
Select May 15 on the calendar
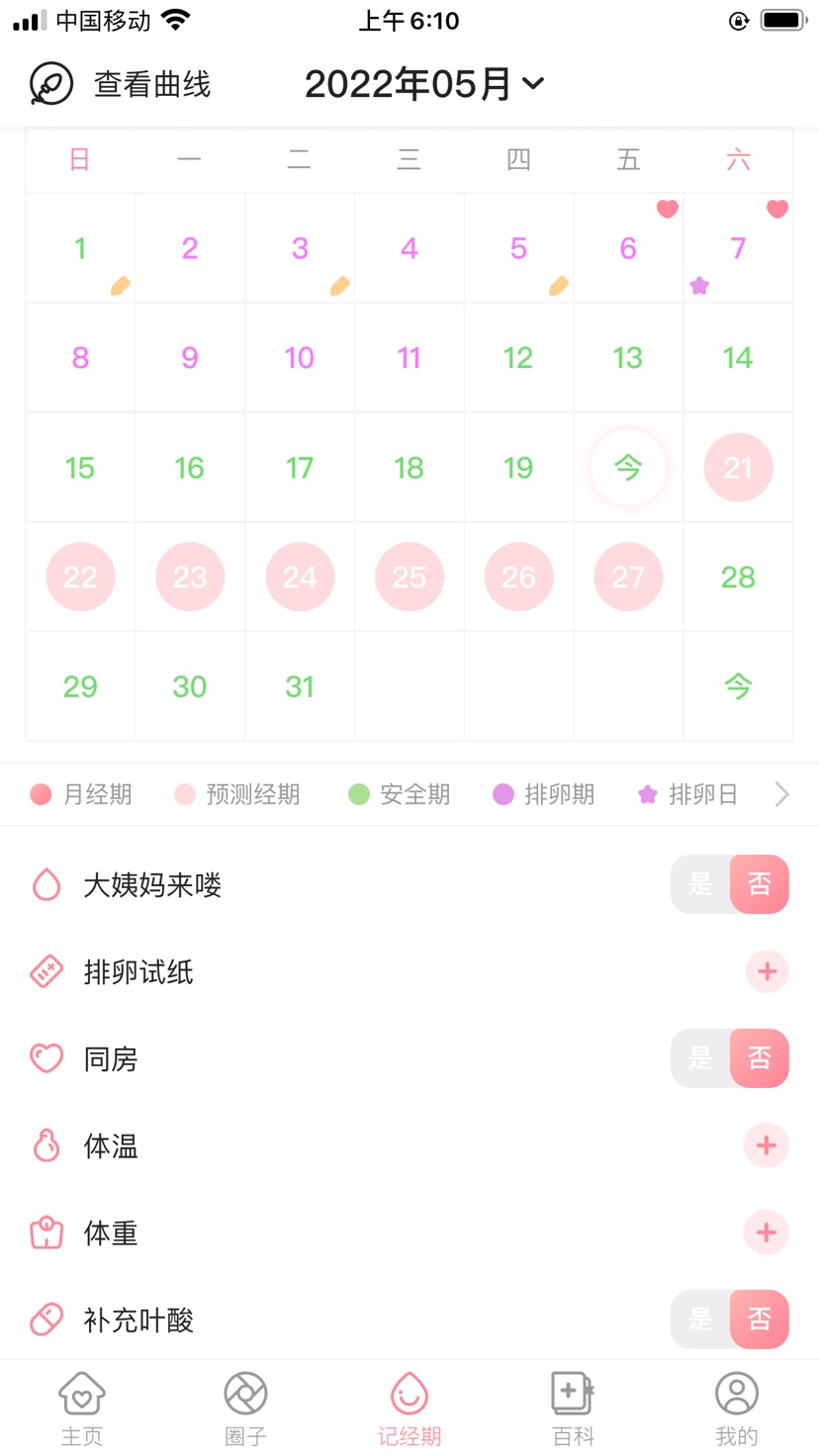(80, 467)
